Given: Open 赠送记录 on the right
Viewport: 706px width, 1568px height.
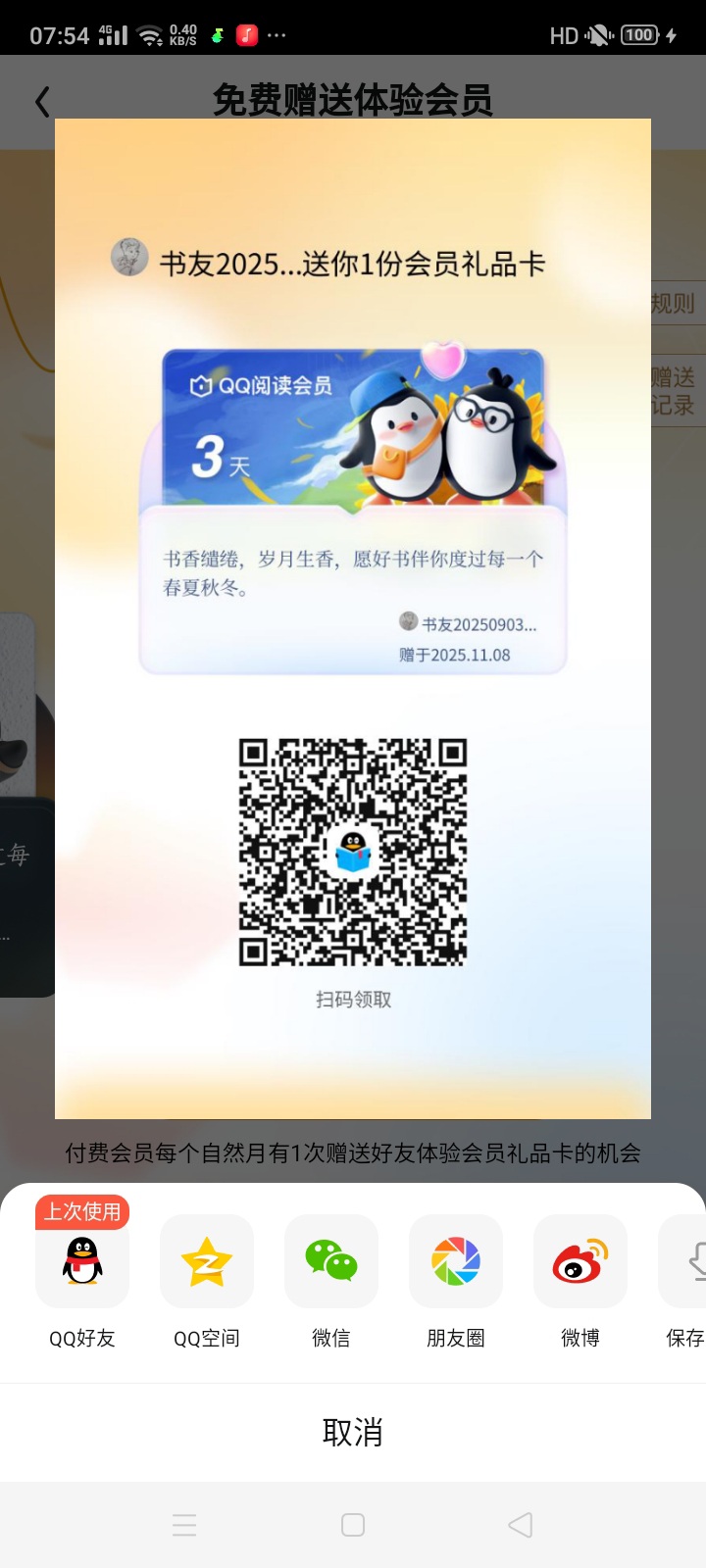Looking at the screenshot, I should point(678,391).
